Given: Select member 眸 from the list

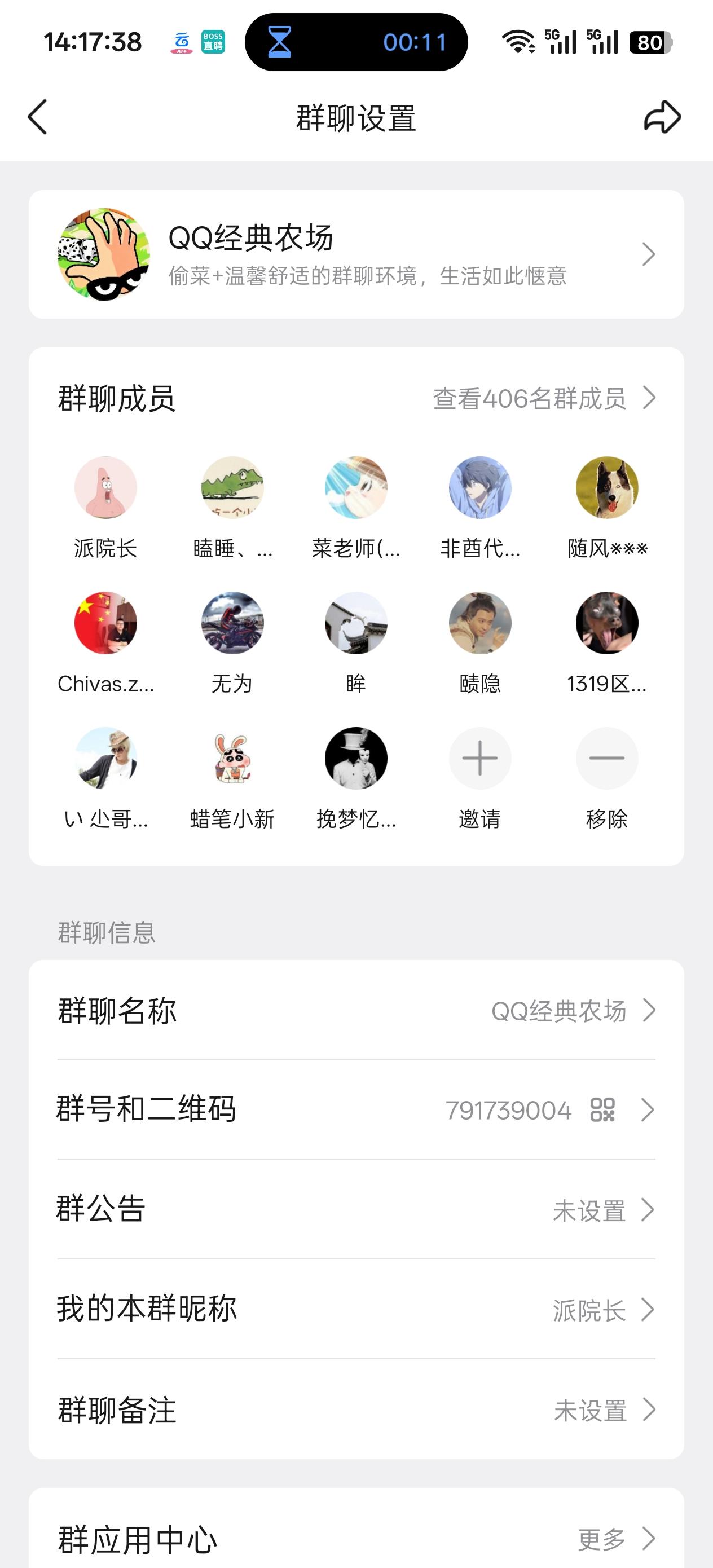Looking at the screenshot, I should 356,623.
